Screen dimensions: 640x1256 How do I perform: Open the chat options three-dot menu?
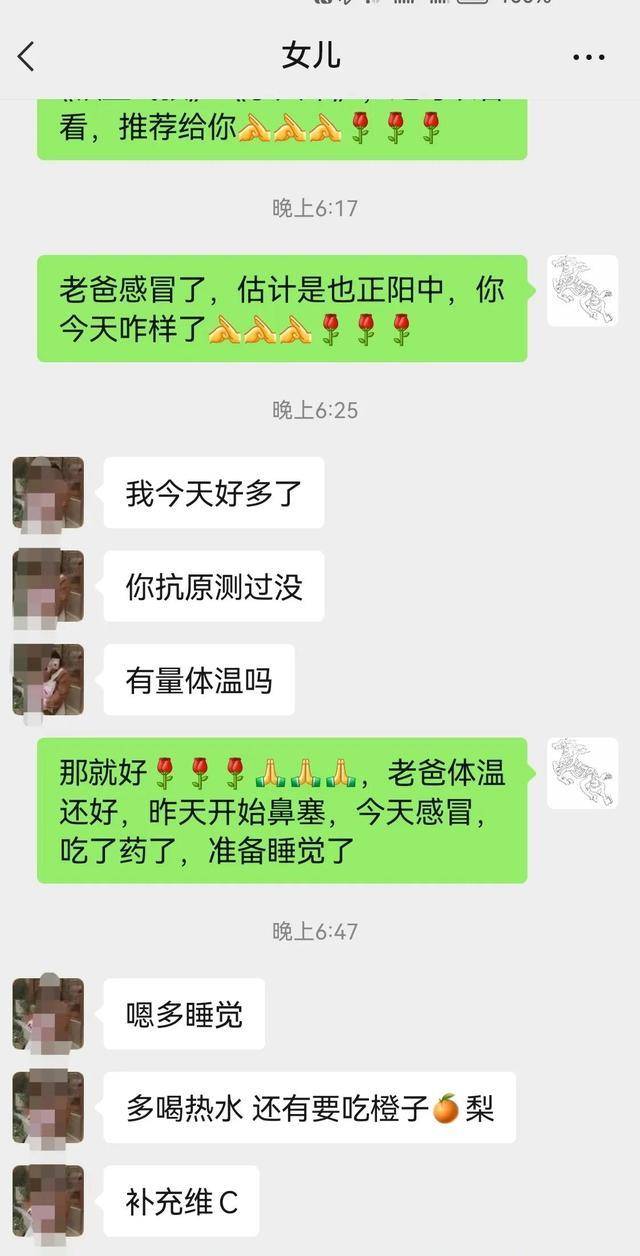pyautogui.click(x=588, y=57)
